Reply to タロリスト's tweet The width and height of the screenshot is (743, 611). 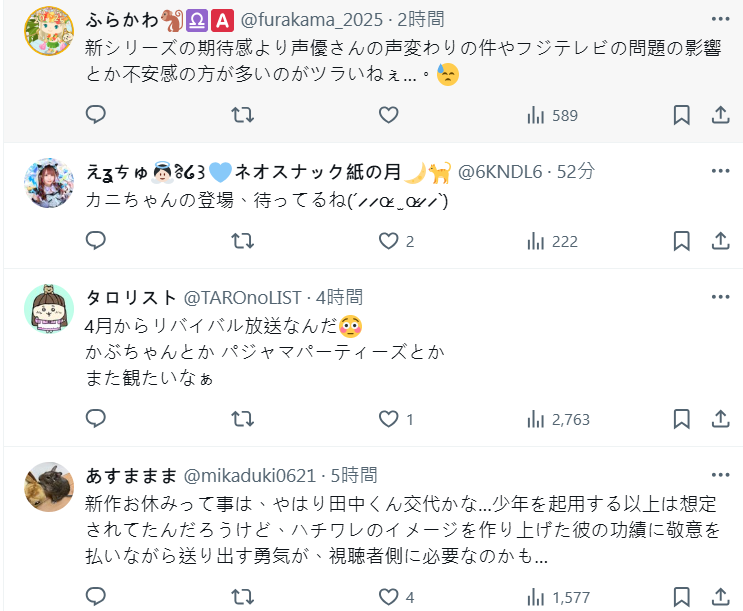click(96, 419)
